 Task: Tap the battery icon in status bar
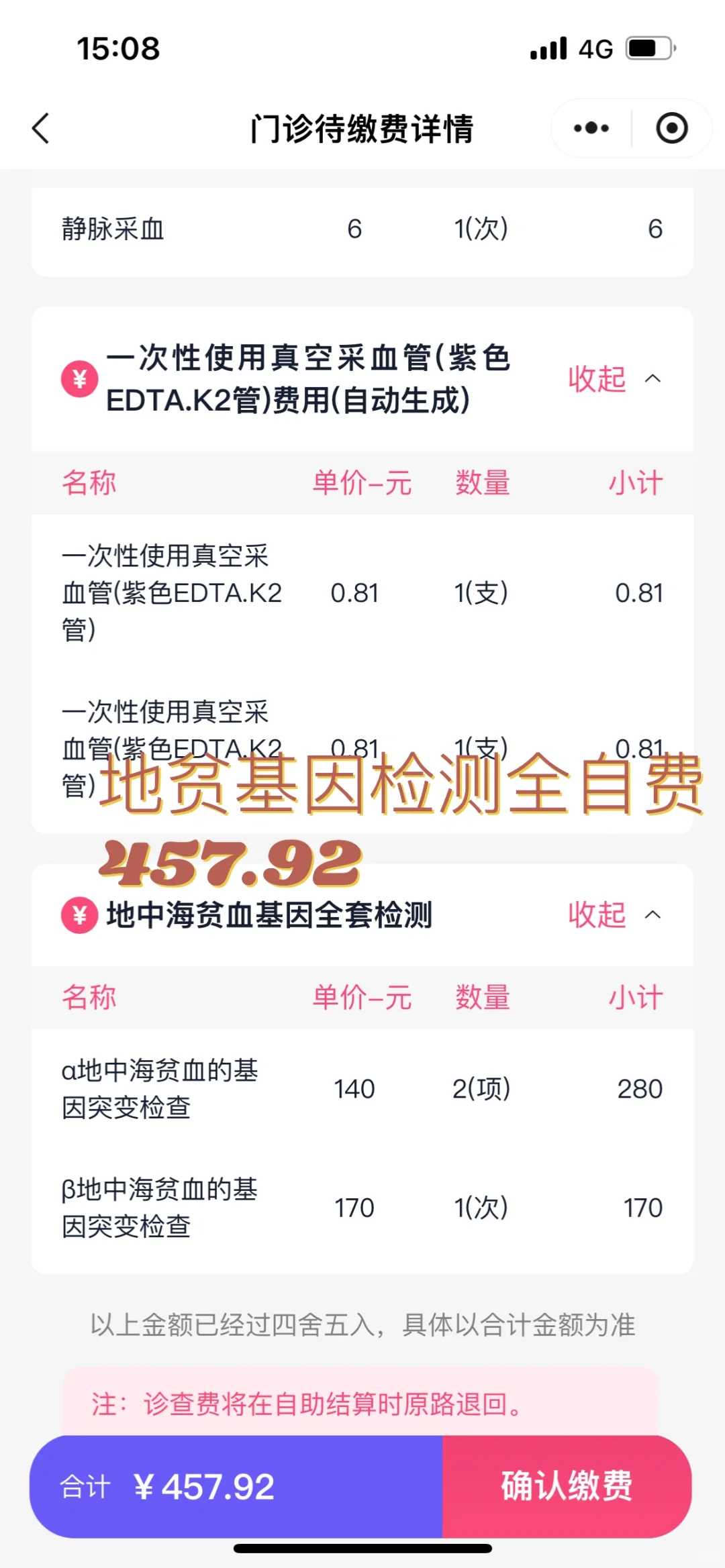tap(646, 48)
